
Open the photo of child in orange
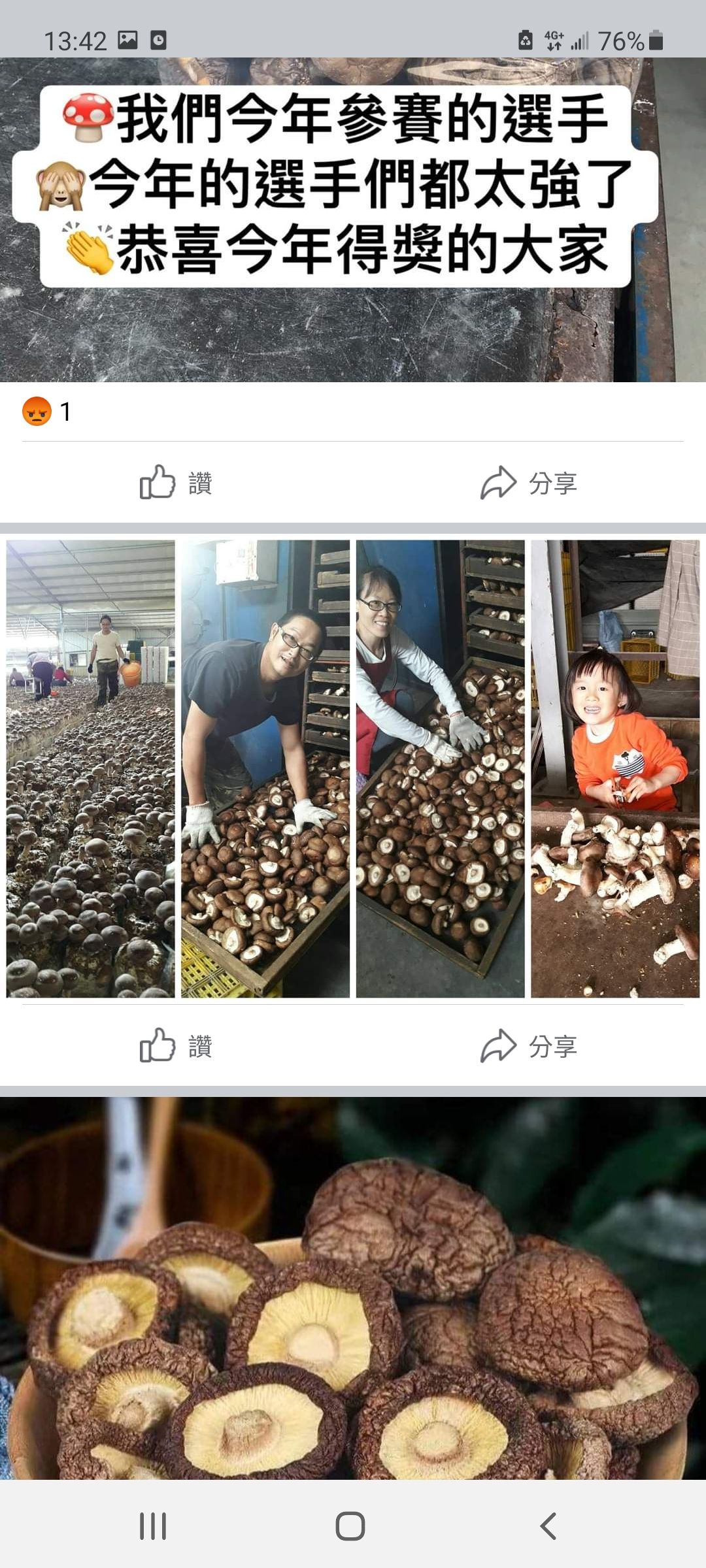pyautogui.click(x=615, y=768)
